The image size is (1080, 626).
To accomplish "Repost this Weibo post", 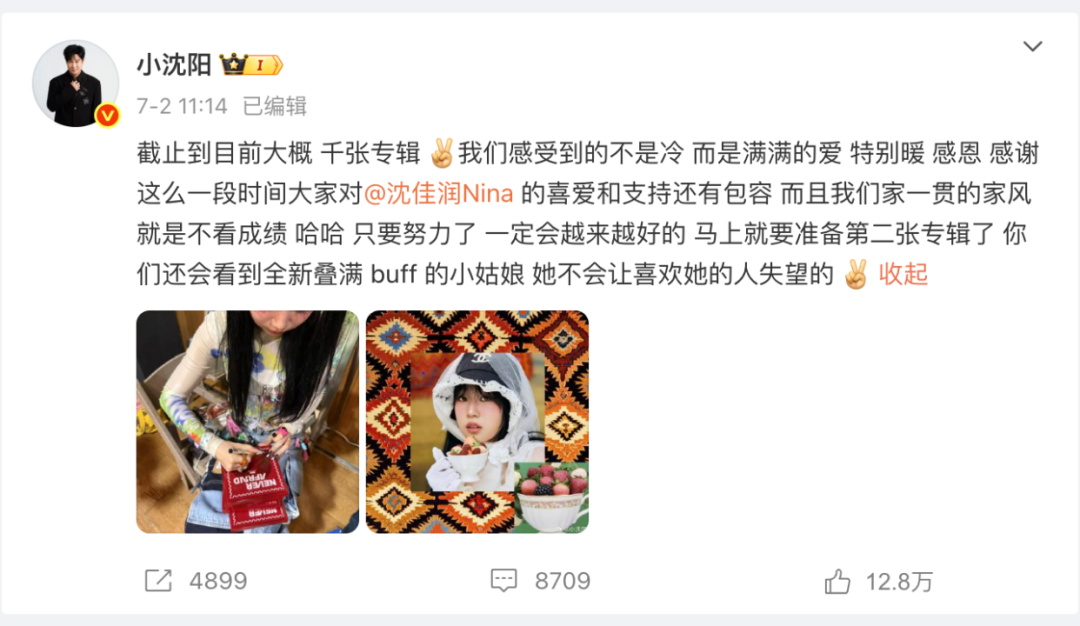I will pyautogui.click(x=196, y=580).
